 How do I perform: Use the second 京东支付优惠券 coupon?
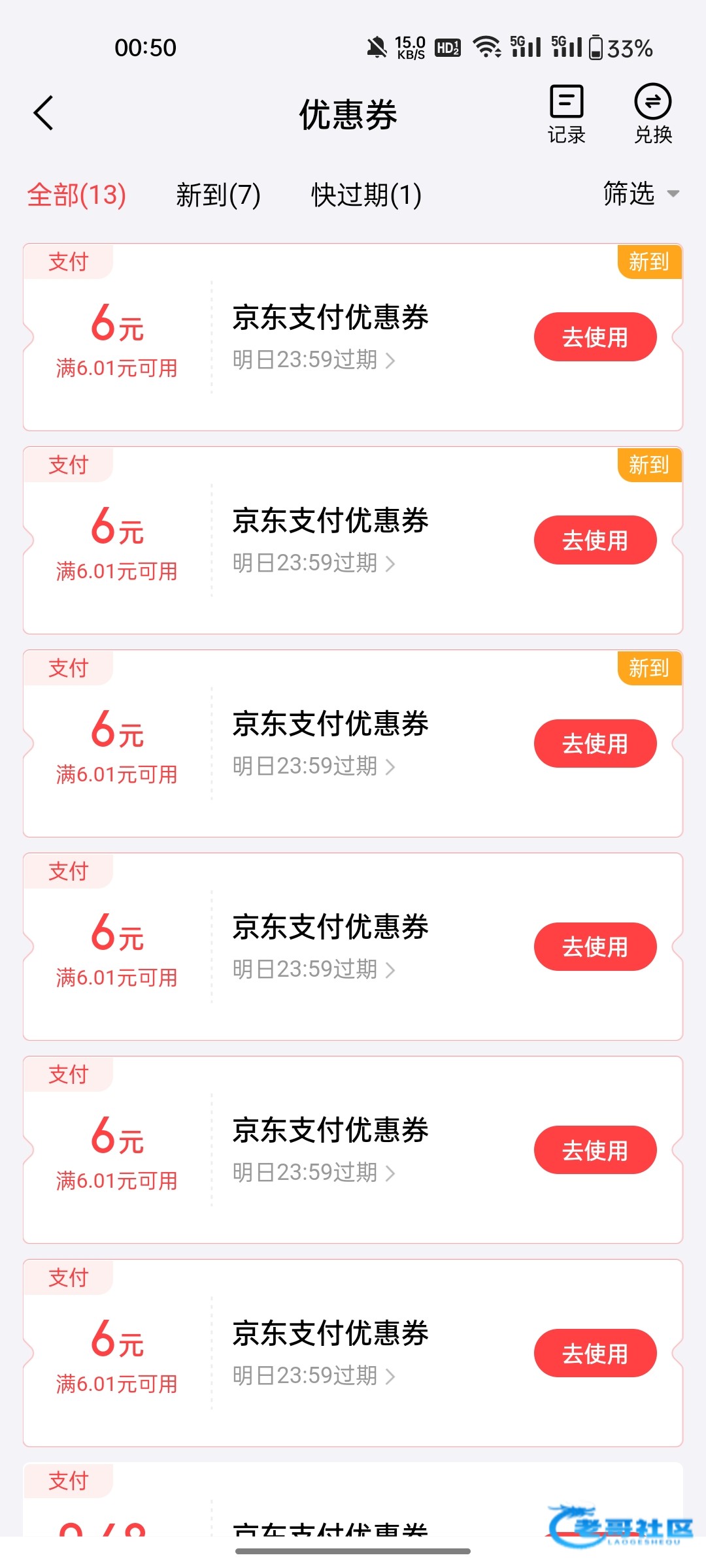click(595, 540)
